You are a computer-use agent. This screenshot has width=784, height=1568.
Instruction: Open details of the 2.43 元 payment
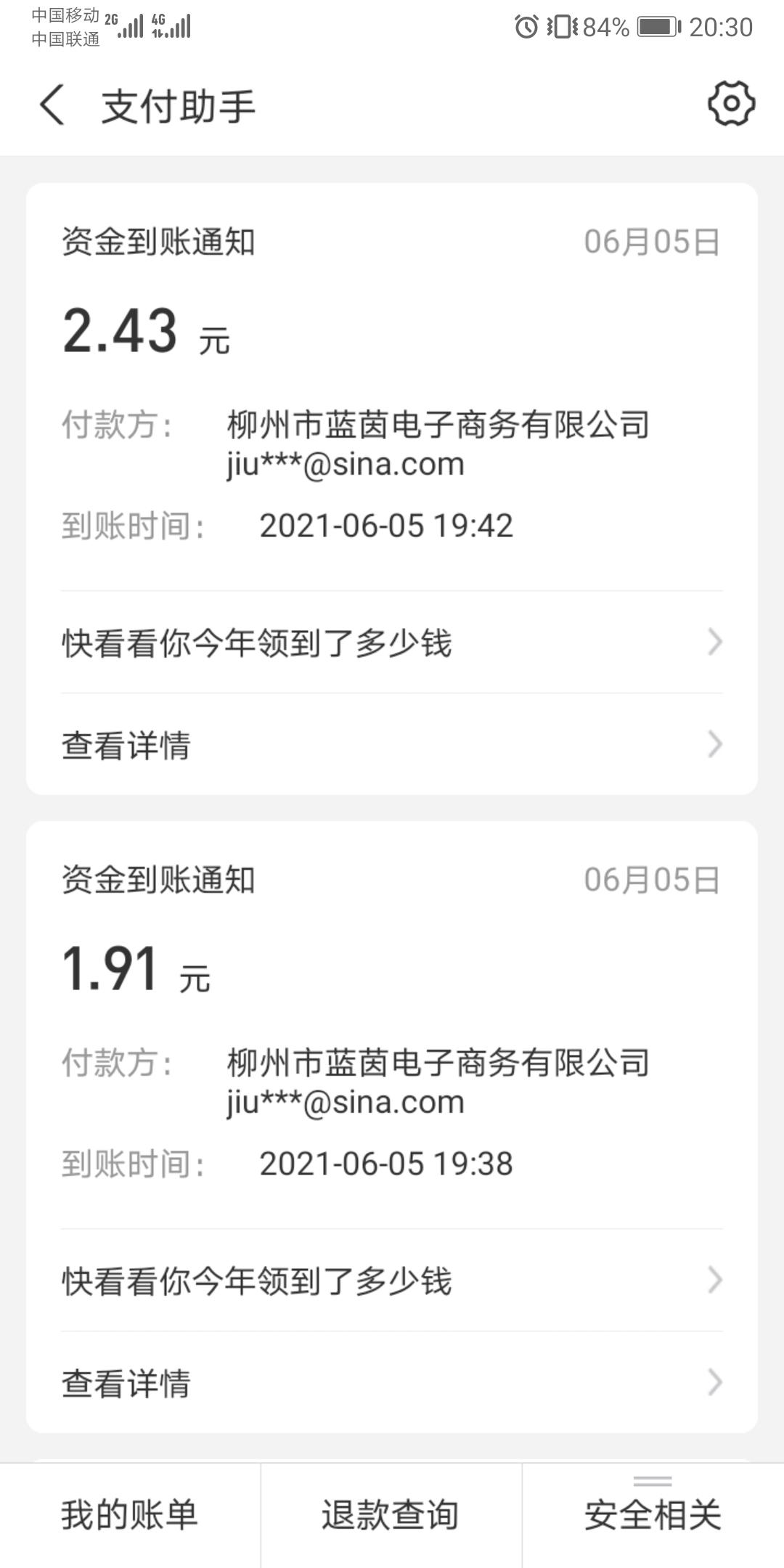(x=127, y=746)
